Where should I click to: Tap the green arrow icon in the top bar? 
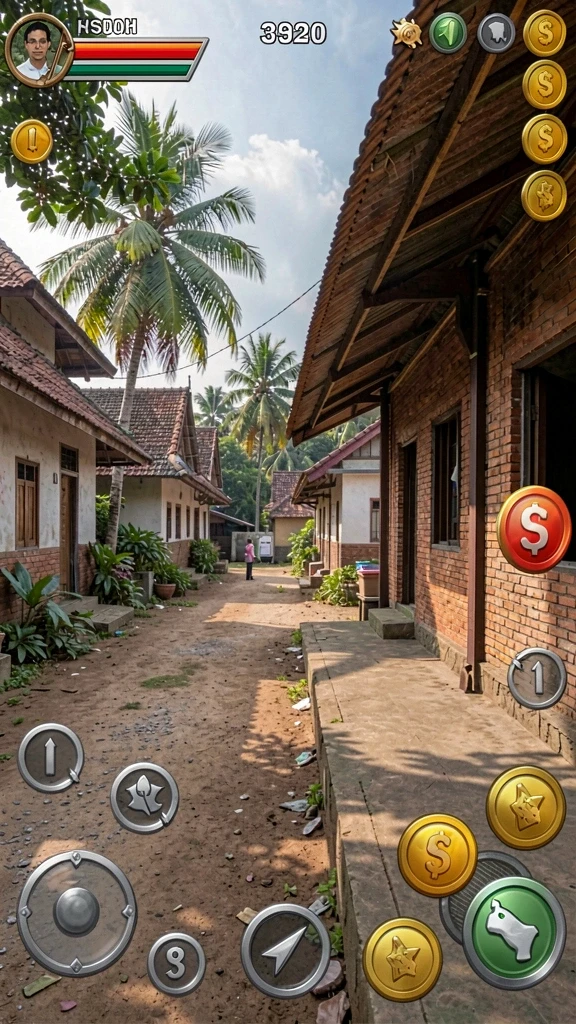pos(447,33)
